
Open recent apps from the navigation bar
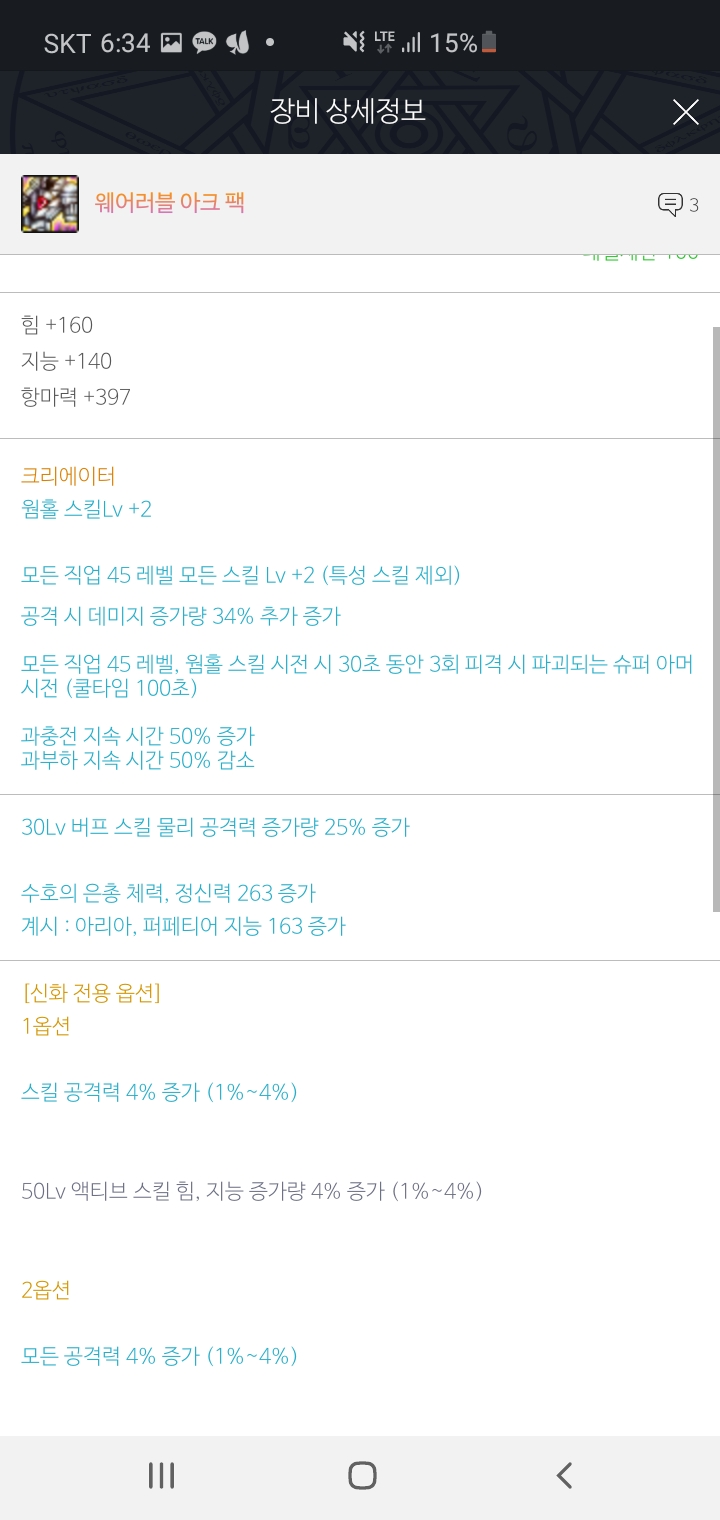point(161,1475)
